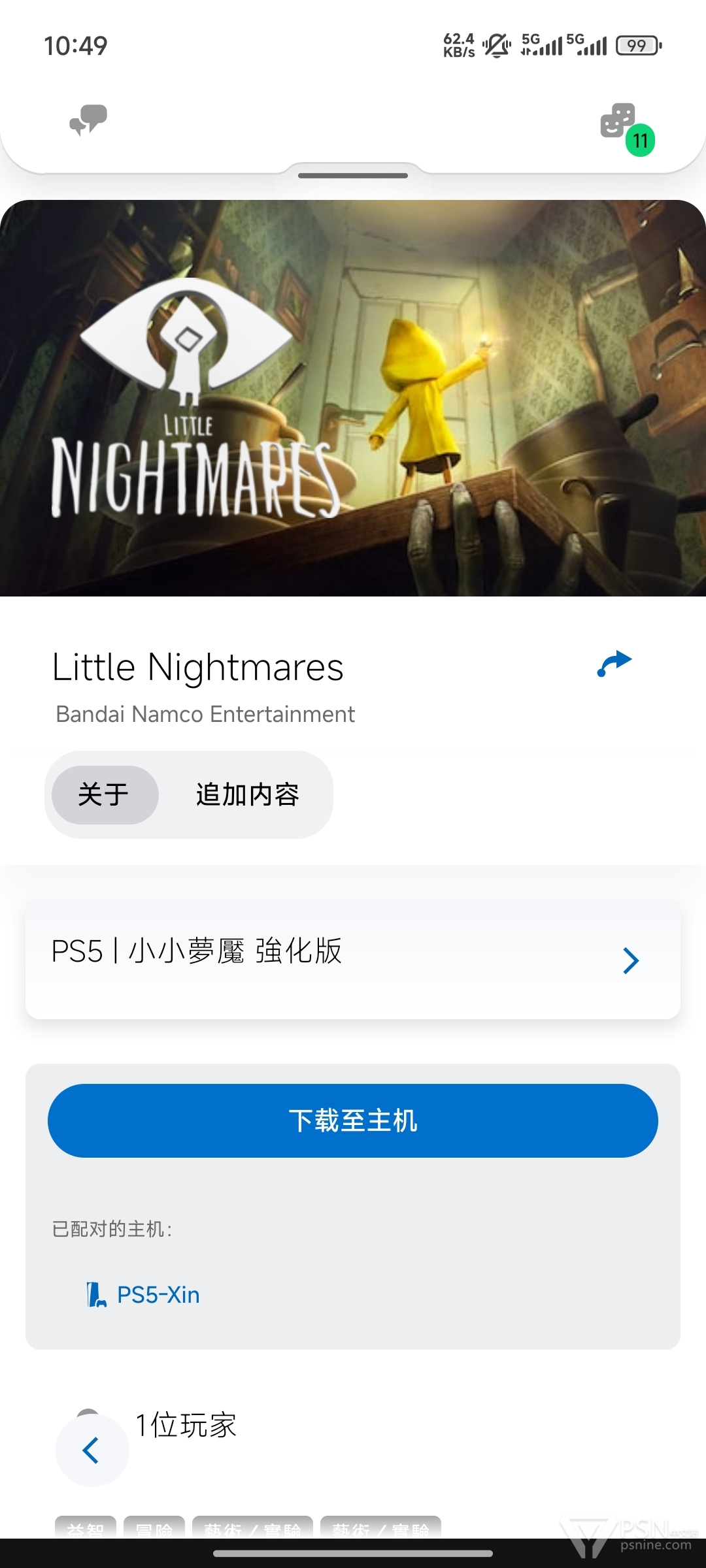706x1568 pixels.
Task: Share Little Nightmares
Action: tap(614, 664)
